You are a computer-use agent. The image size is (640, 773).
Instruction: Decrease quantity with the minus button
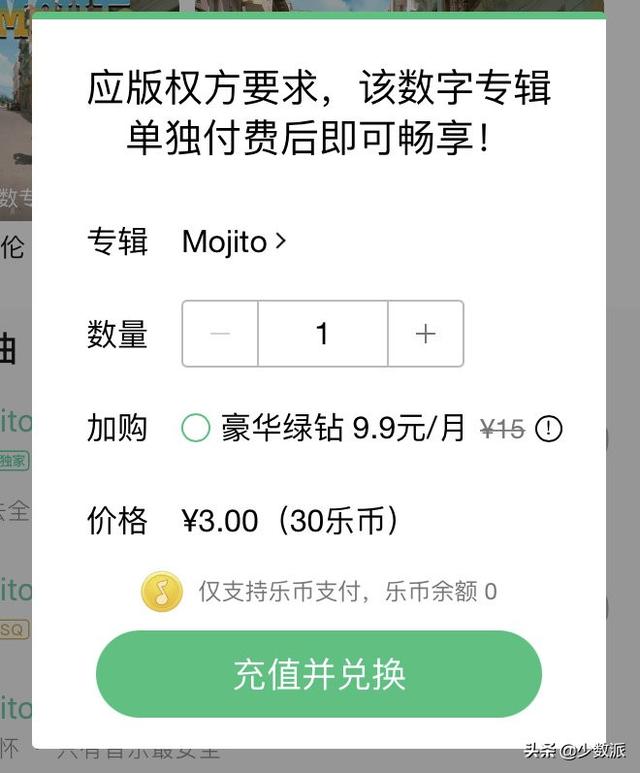click(x=220, y=334)
